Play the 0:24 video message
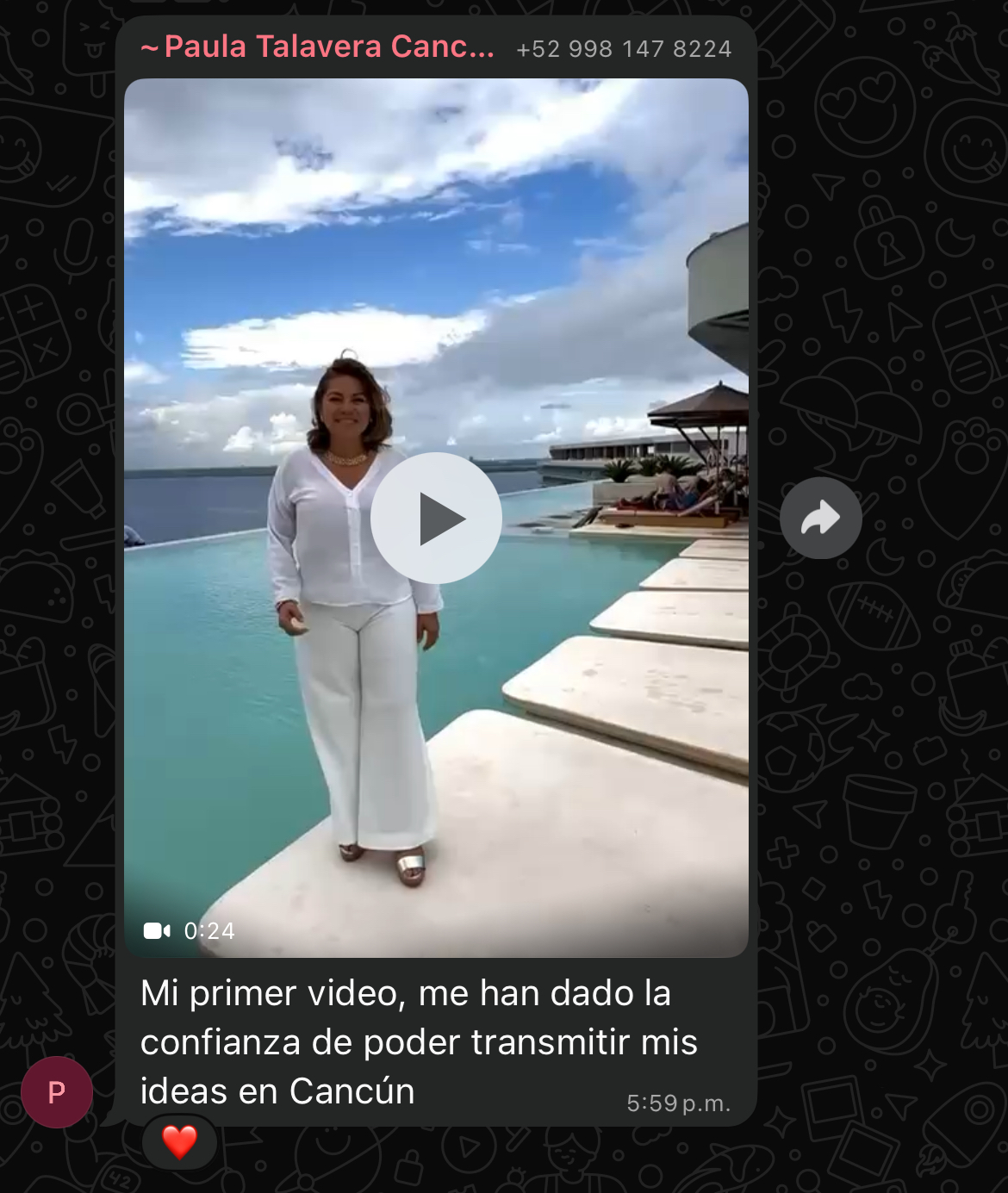Viewport: 1008px width, 1193px height. (436, 518)
